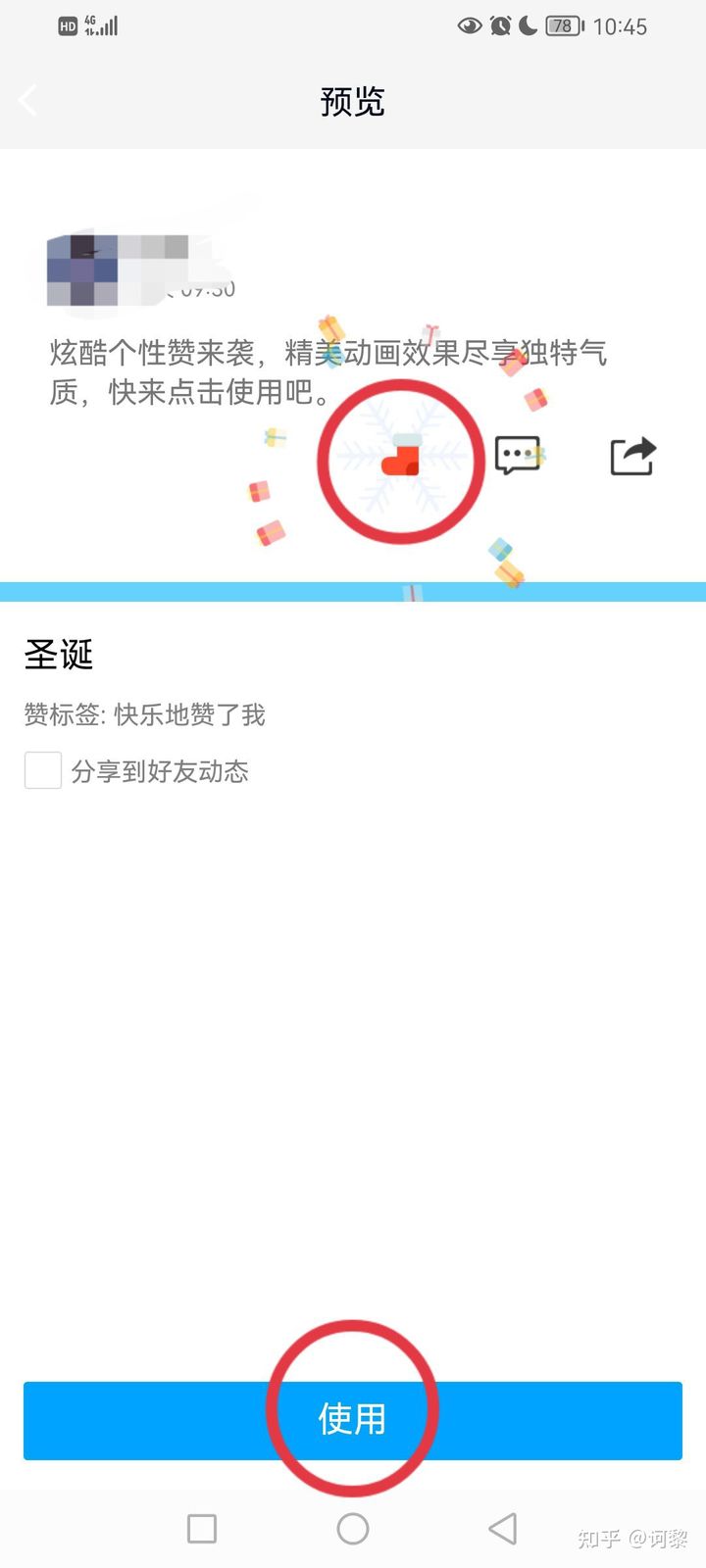Viewport: 706px width, 1568px height.
Task: Tap the eye-protection icon in the status bar
Action: (x=470, y=25)
